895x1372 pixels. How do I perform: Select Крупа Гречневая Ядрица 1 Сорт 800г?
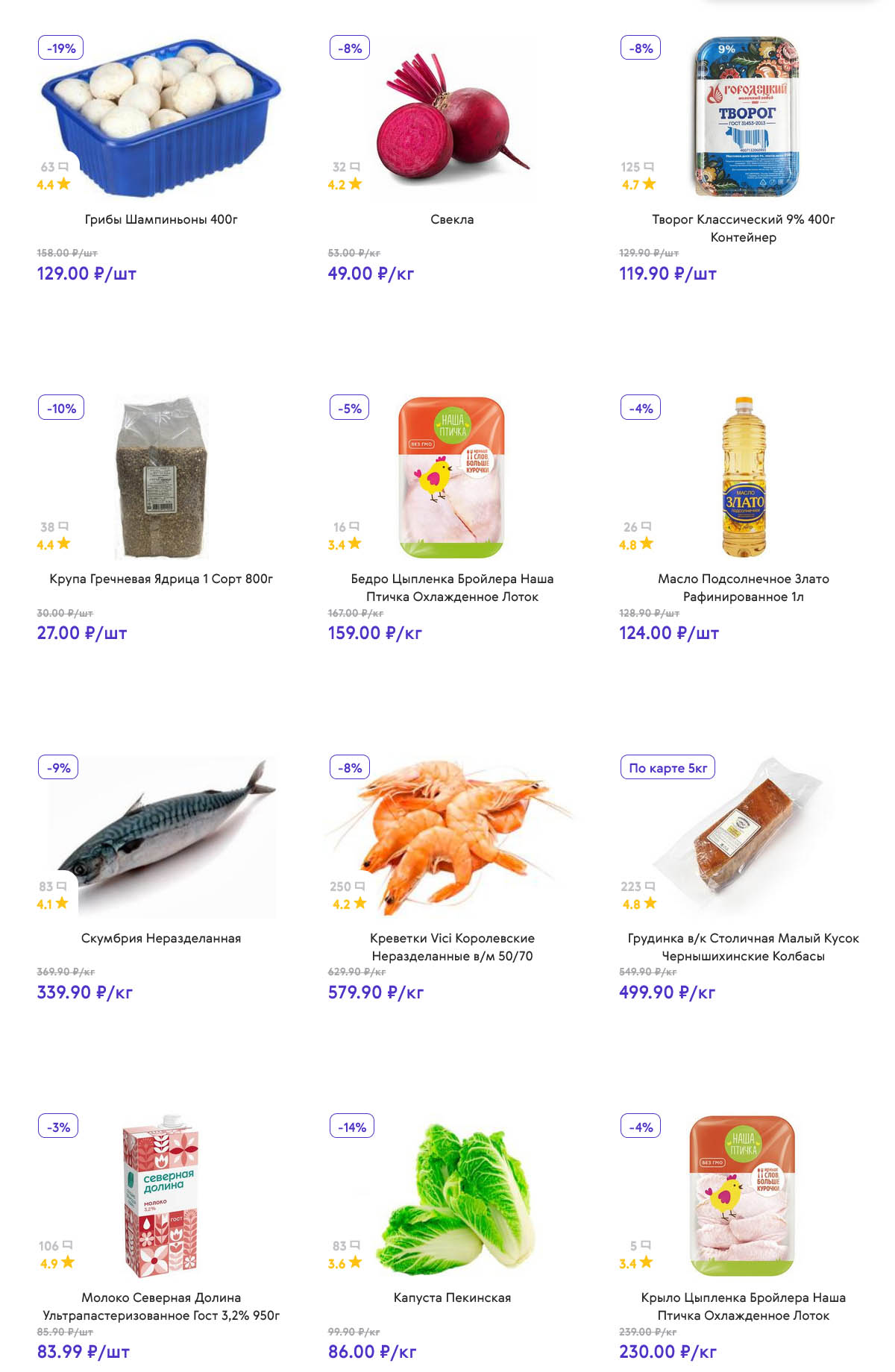pyautogui.click(x=161, y=579)
